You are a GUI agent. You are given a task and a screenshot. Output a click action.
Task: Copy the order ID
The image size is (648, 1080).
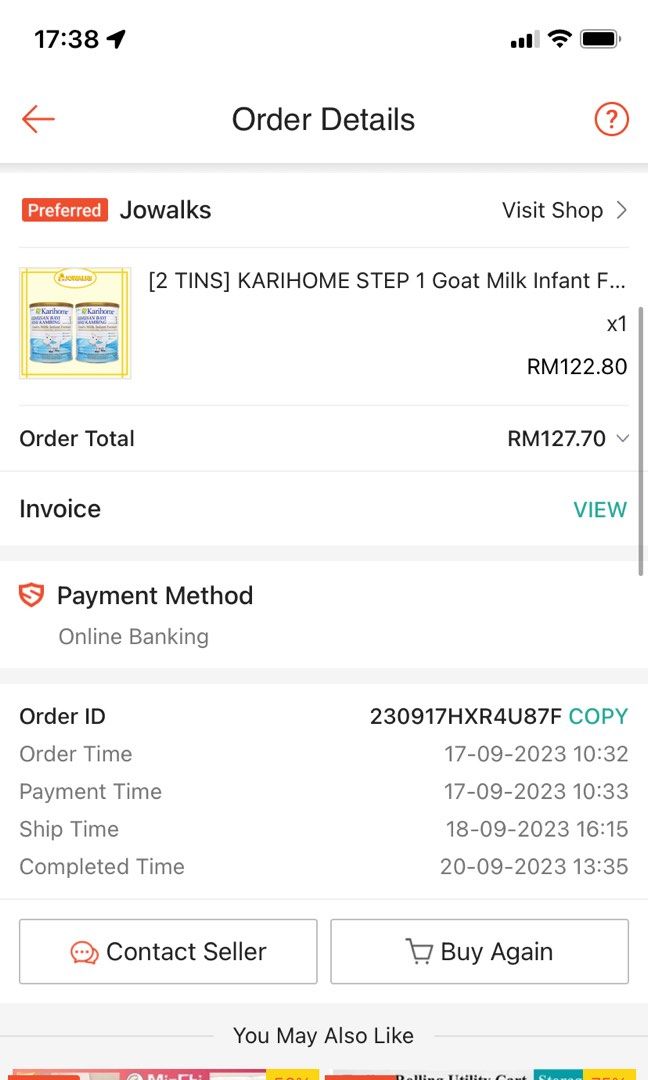pos(598,716)
